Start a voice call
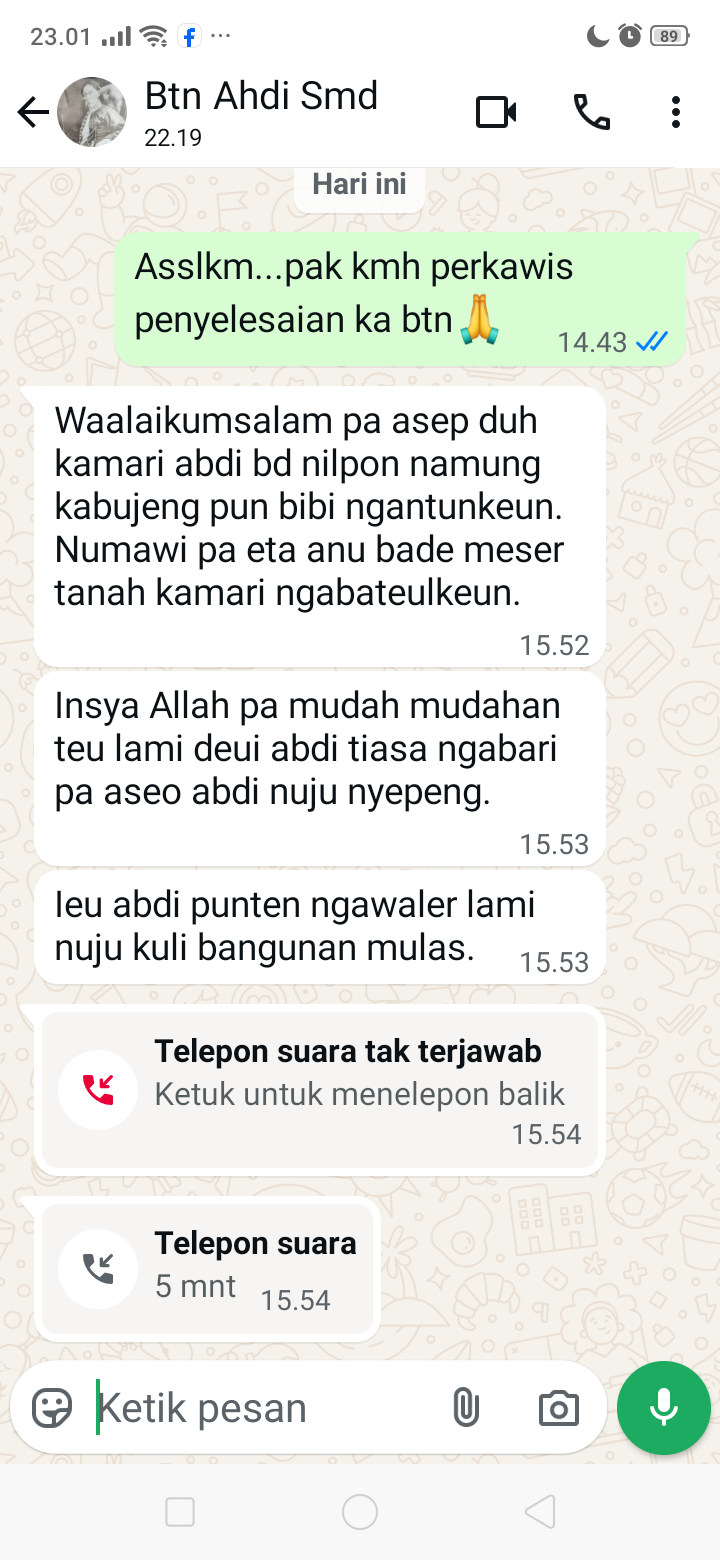The height and width of the screenshot is (1560, 720). pos(591,112)
